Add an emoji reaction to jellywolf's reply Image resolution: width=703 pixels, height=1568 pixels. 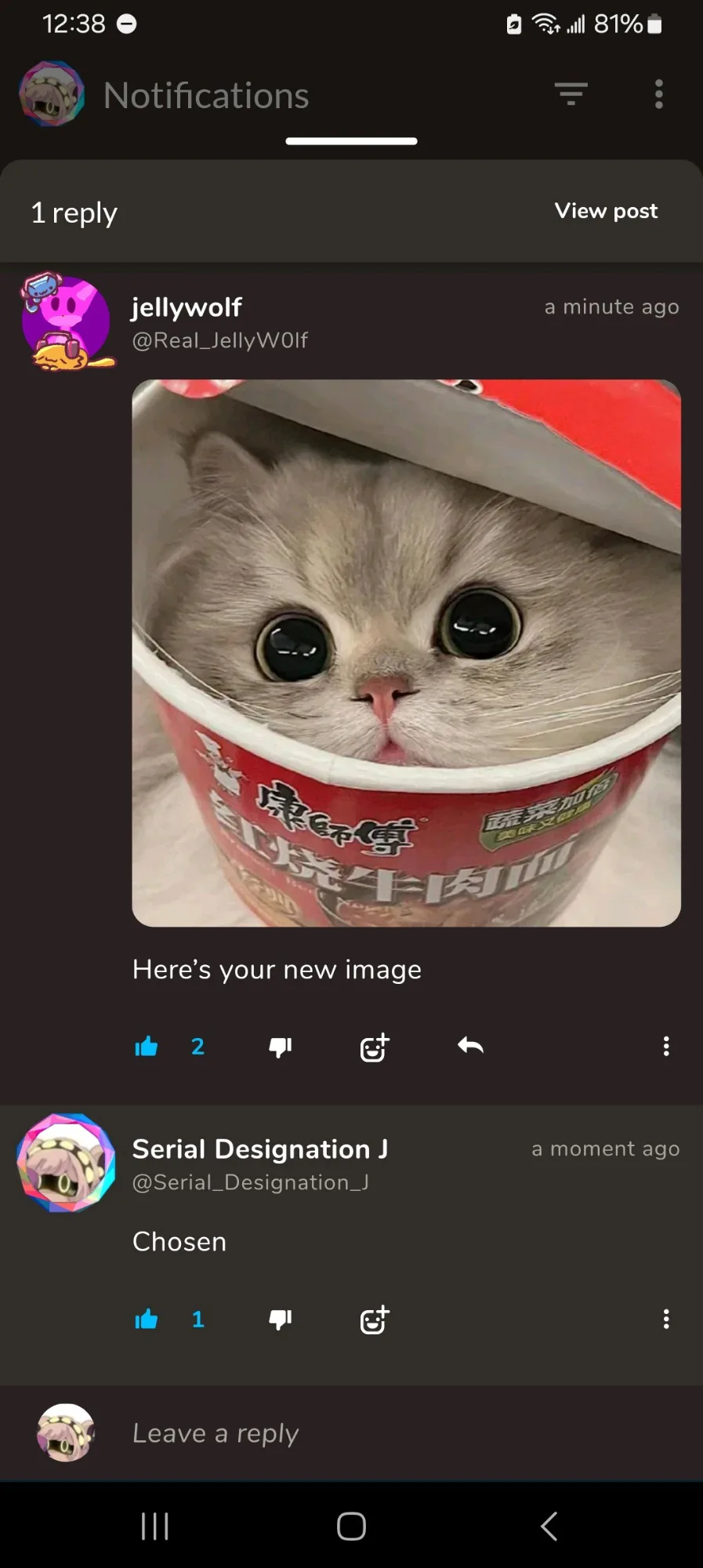pos(374,1047)
